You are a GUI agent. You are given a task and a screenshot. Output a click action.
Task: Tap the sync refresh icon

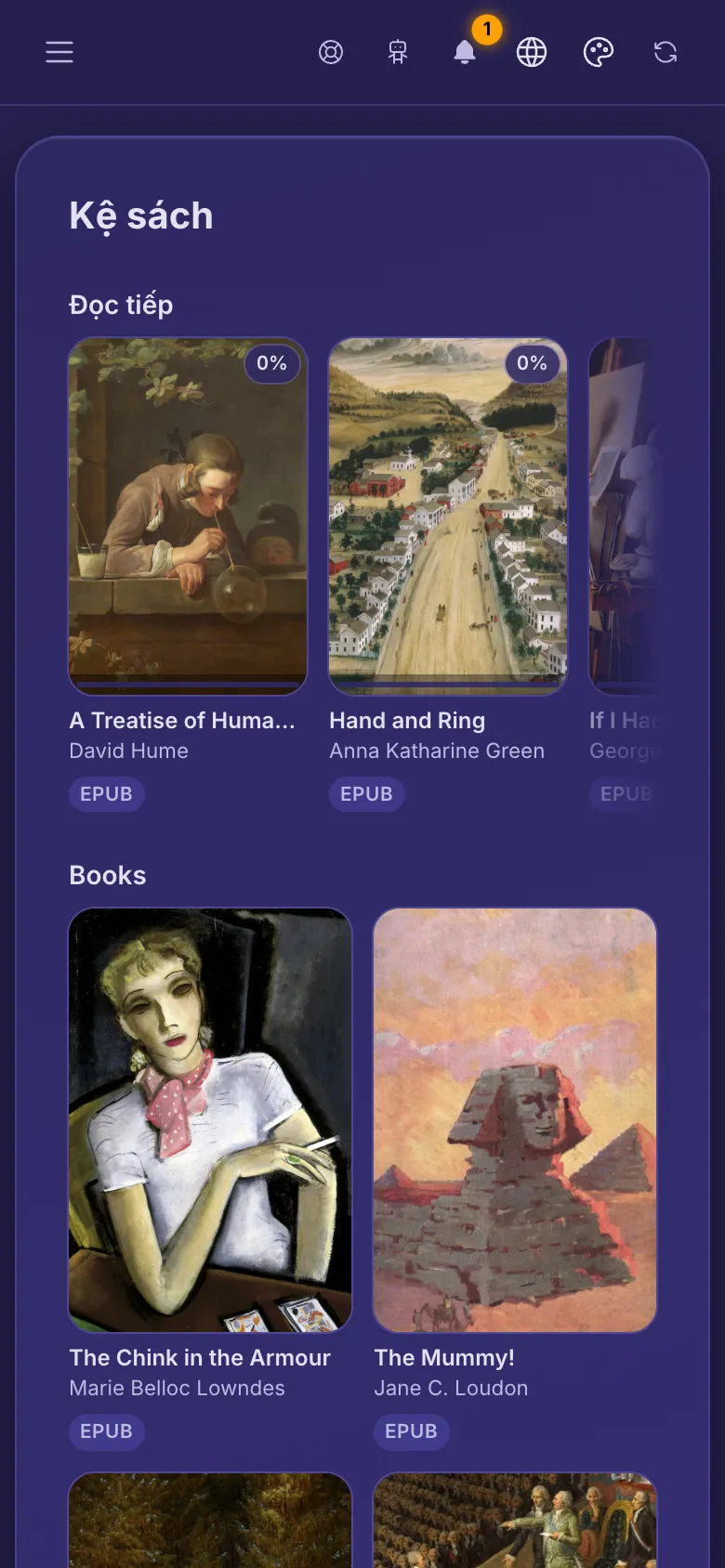point(666,52)
